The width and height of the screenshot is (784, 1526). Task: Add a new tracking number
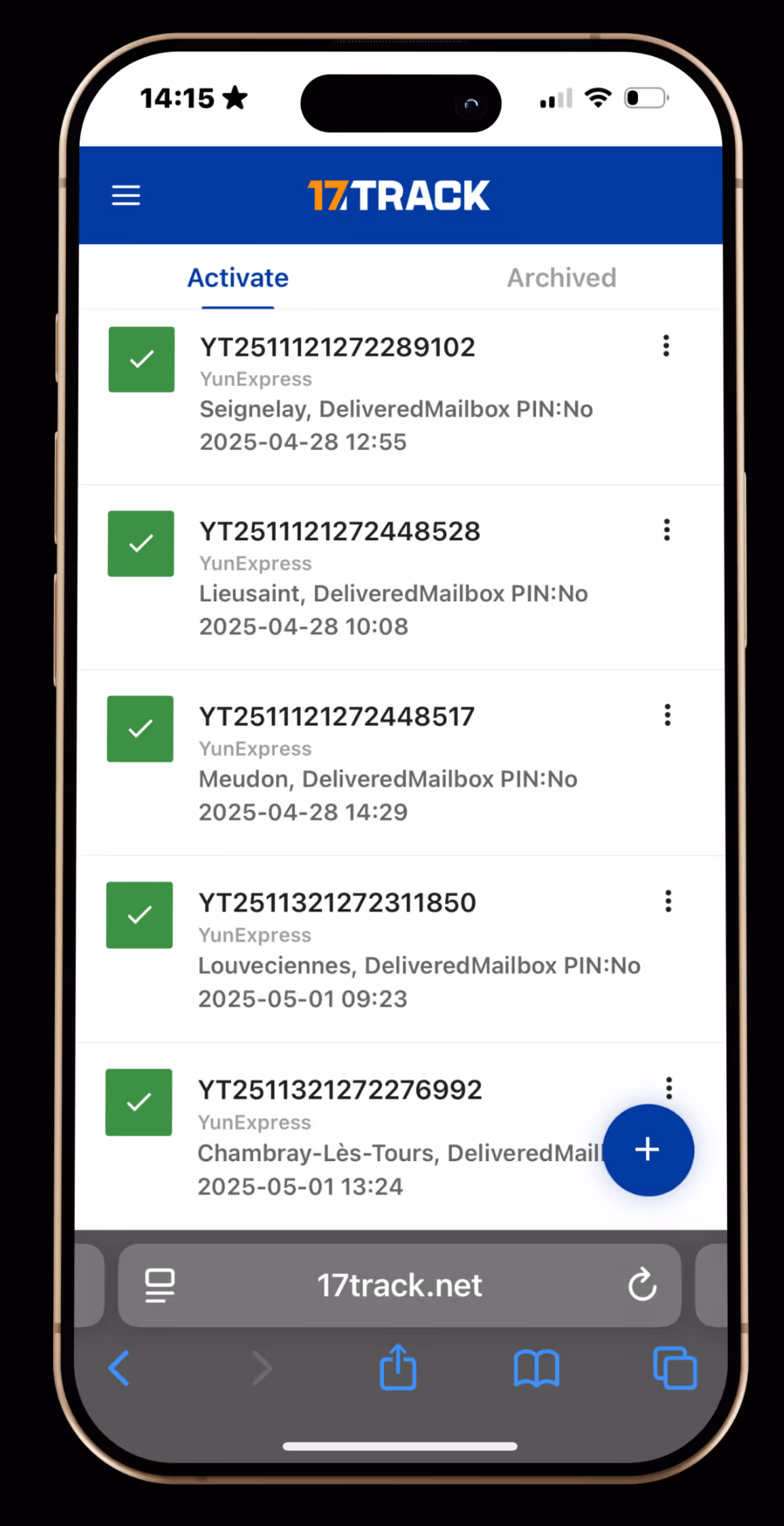tap(648, 1150)
